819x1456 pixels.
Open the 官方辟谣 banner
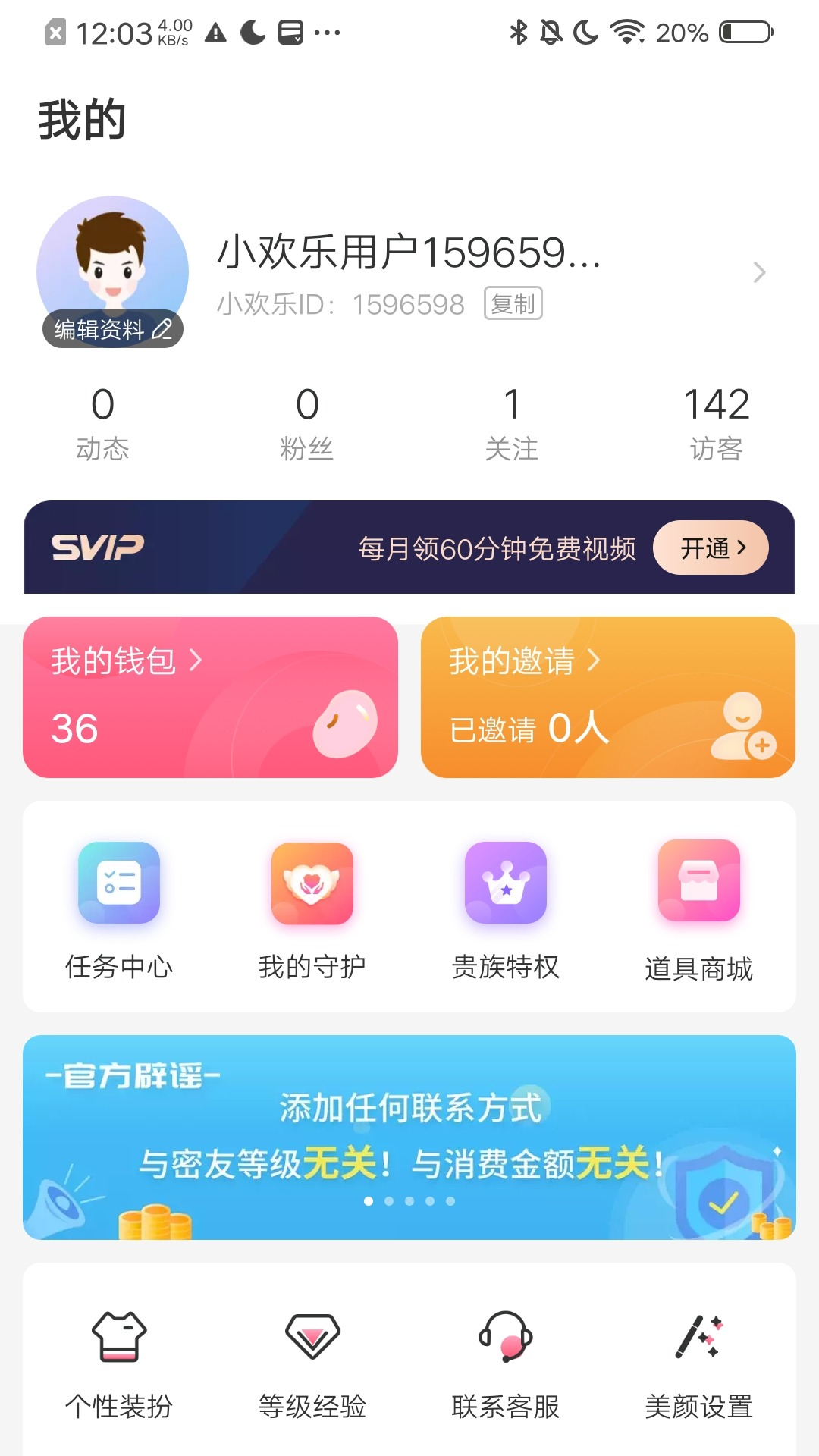(409, 1137)
